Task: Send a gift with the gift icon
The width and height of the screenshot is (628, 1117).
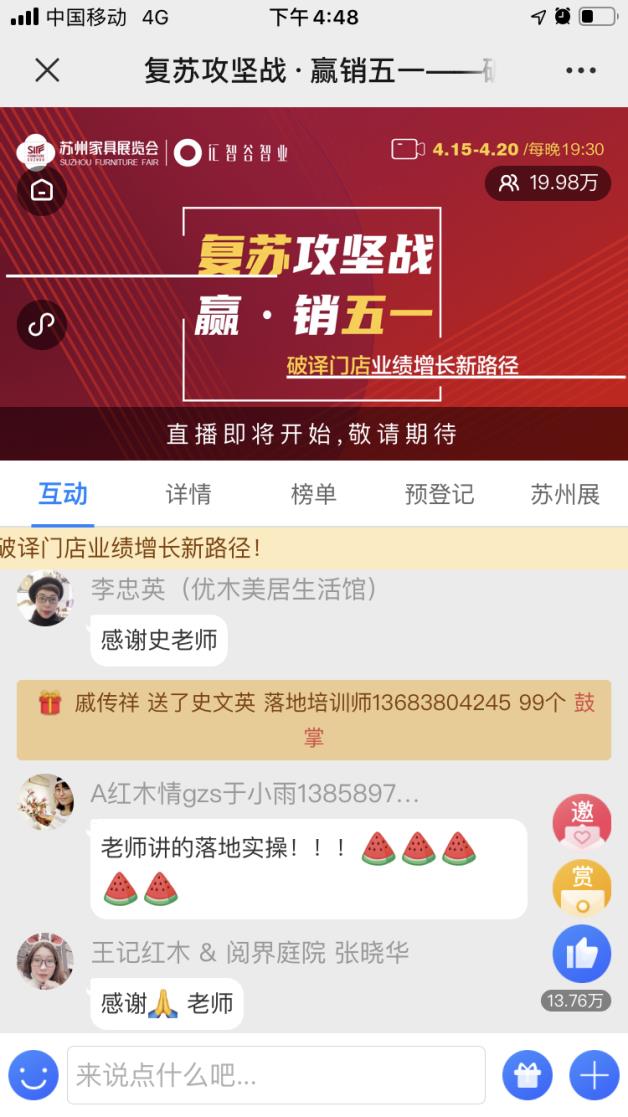Action: pyautogui.click(x=527, y=1076)
